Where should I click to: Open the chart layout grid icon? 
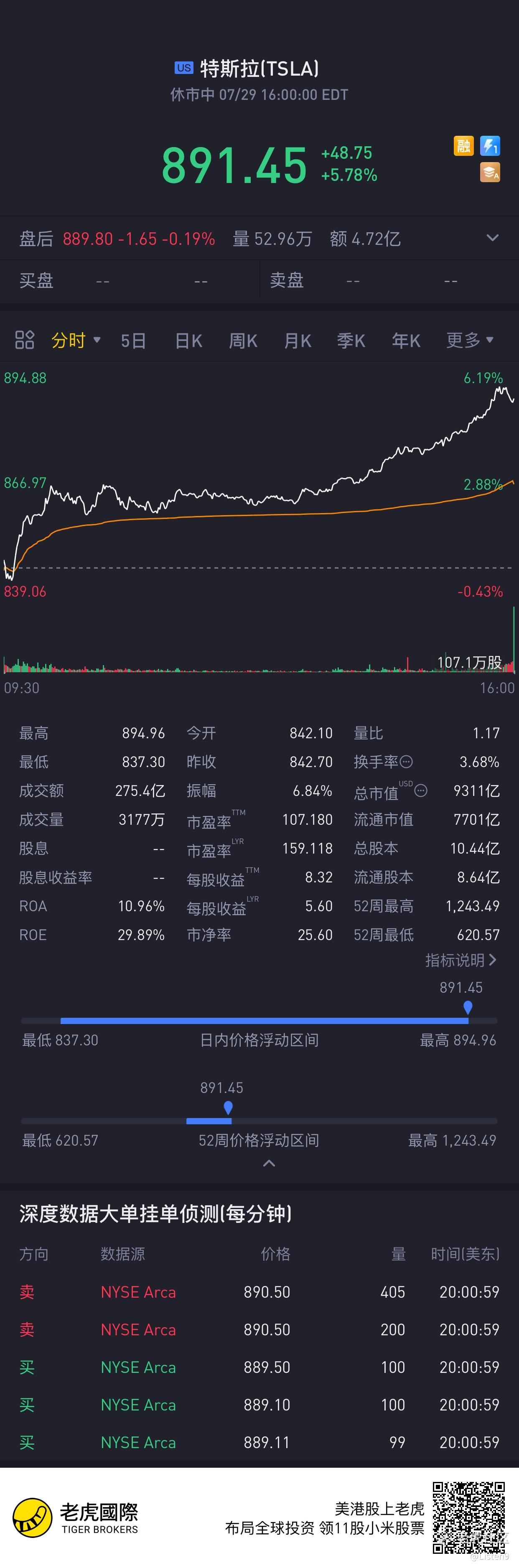(24, 340)
